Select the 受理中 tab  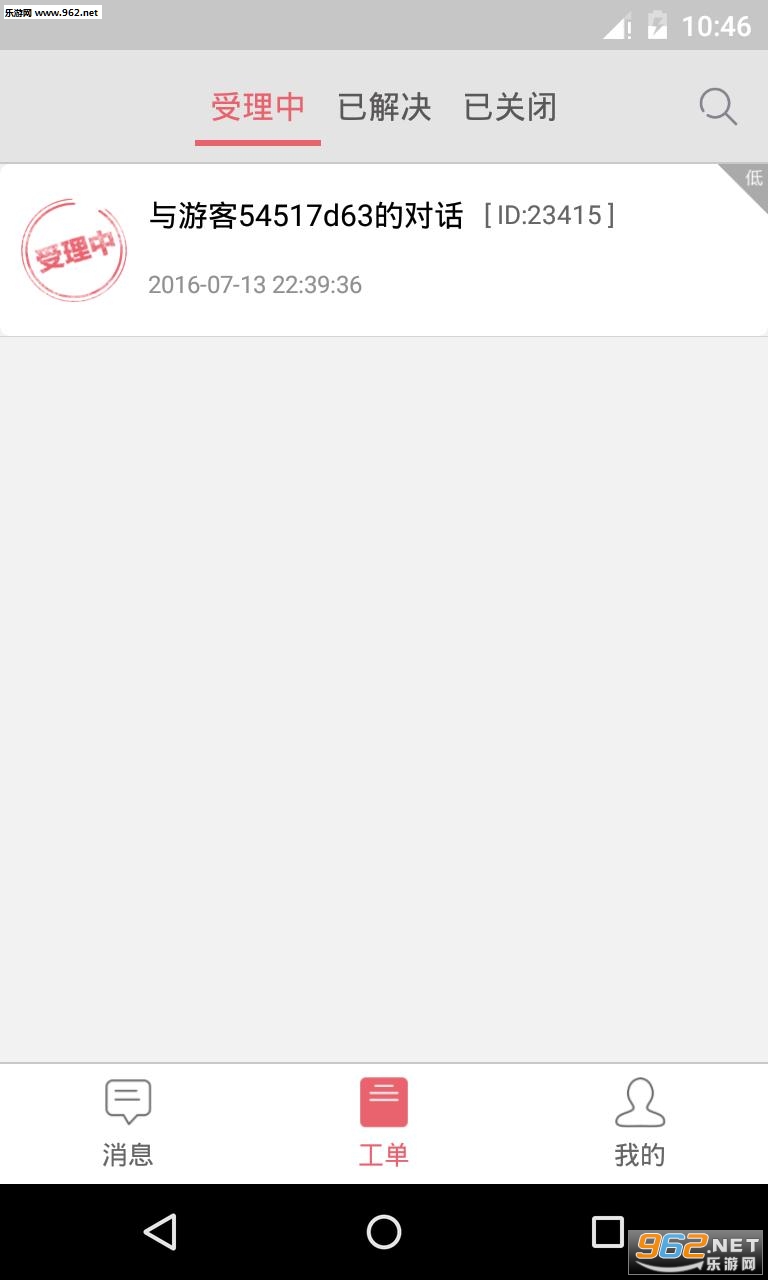(x=258, y=107)
